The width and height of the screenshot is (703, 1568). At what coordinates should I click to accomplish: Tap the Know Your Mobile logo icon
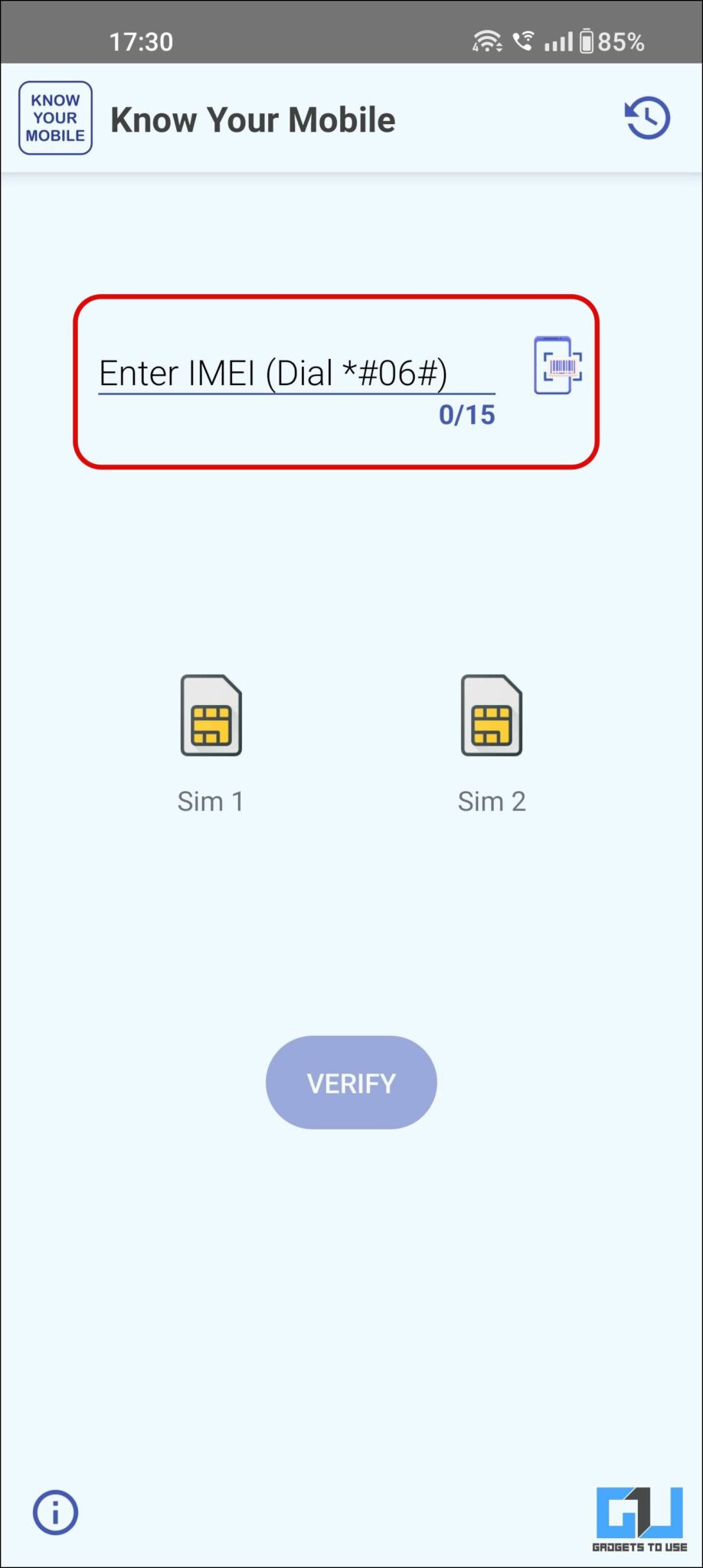tap(54, 117)
